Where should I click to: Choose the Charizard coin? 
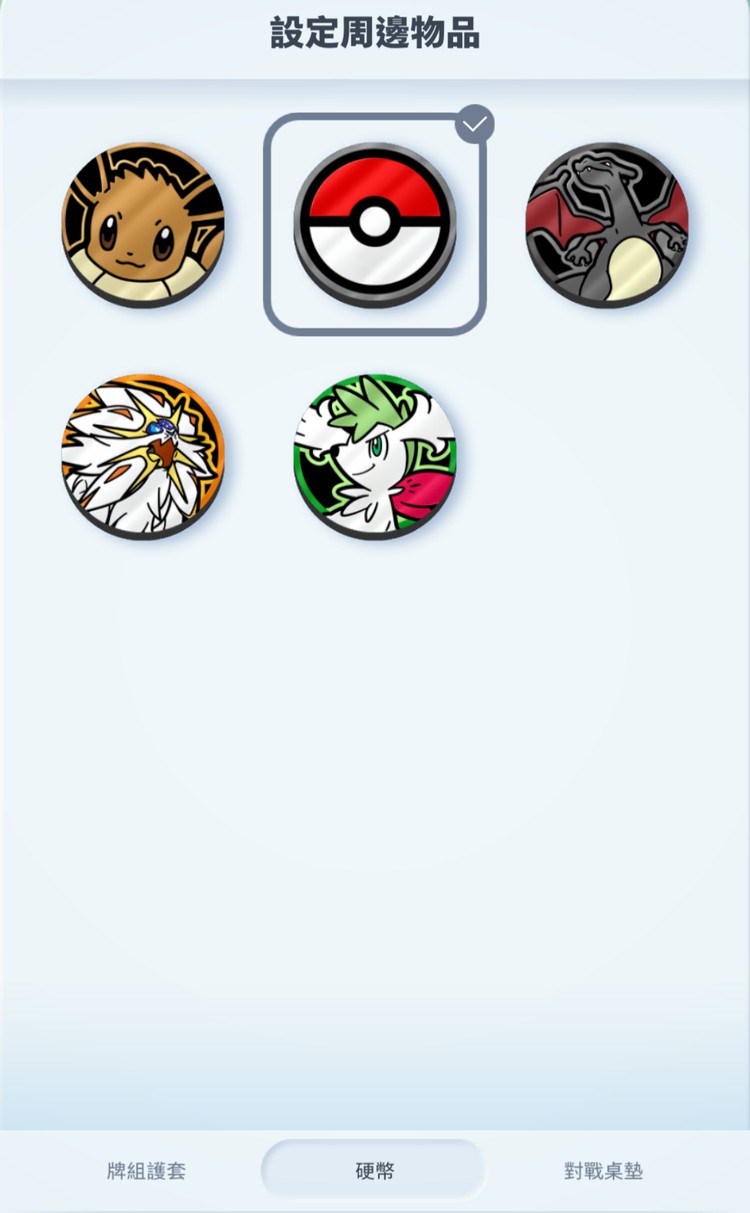point(607,225)
